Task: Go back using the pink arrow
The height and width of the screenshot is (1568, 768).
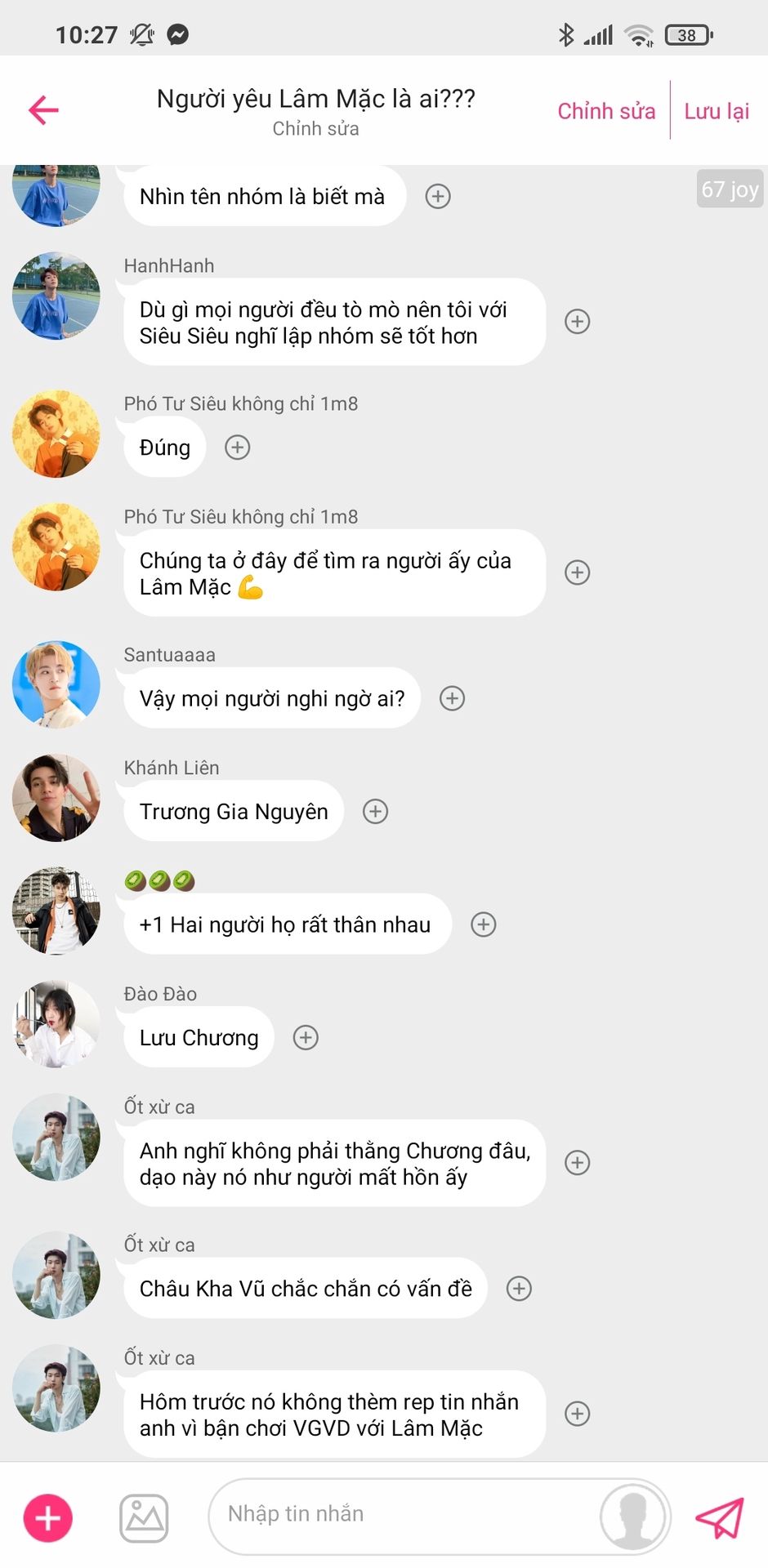Action: (43, 110)
